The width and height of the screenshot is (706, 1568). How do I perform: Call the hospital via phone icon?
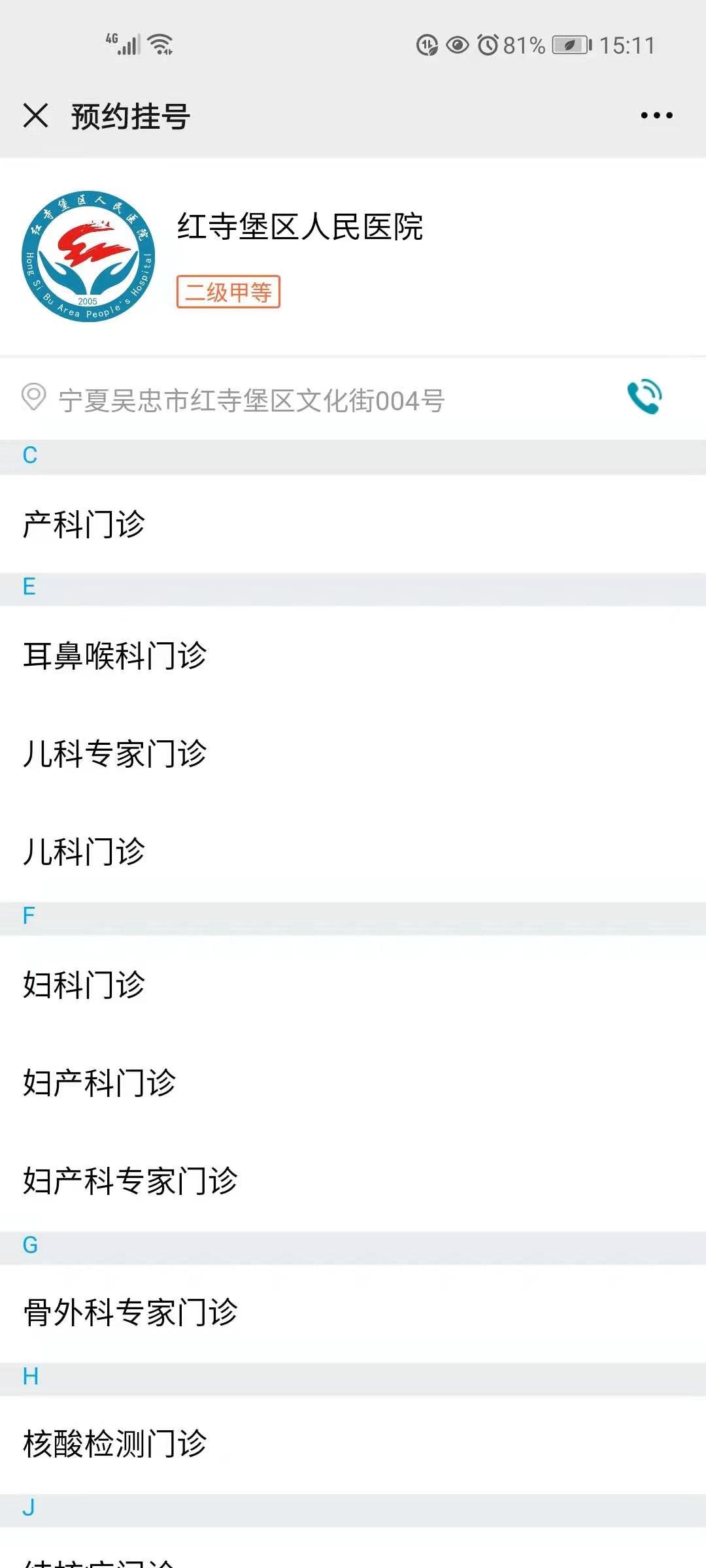[x=645, y=397]
